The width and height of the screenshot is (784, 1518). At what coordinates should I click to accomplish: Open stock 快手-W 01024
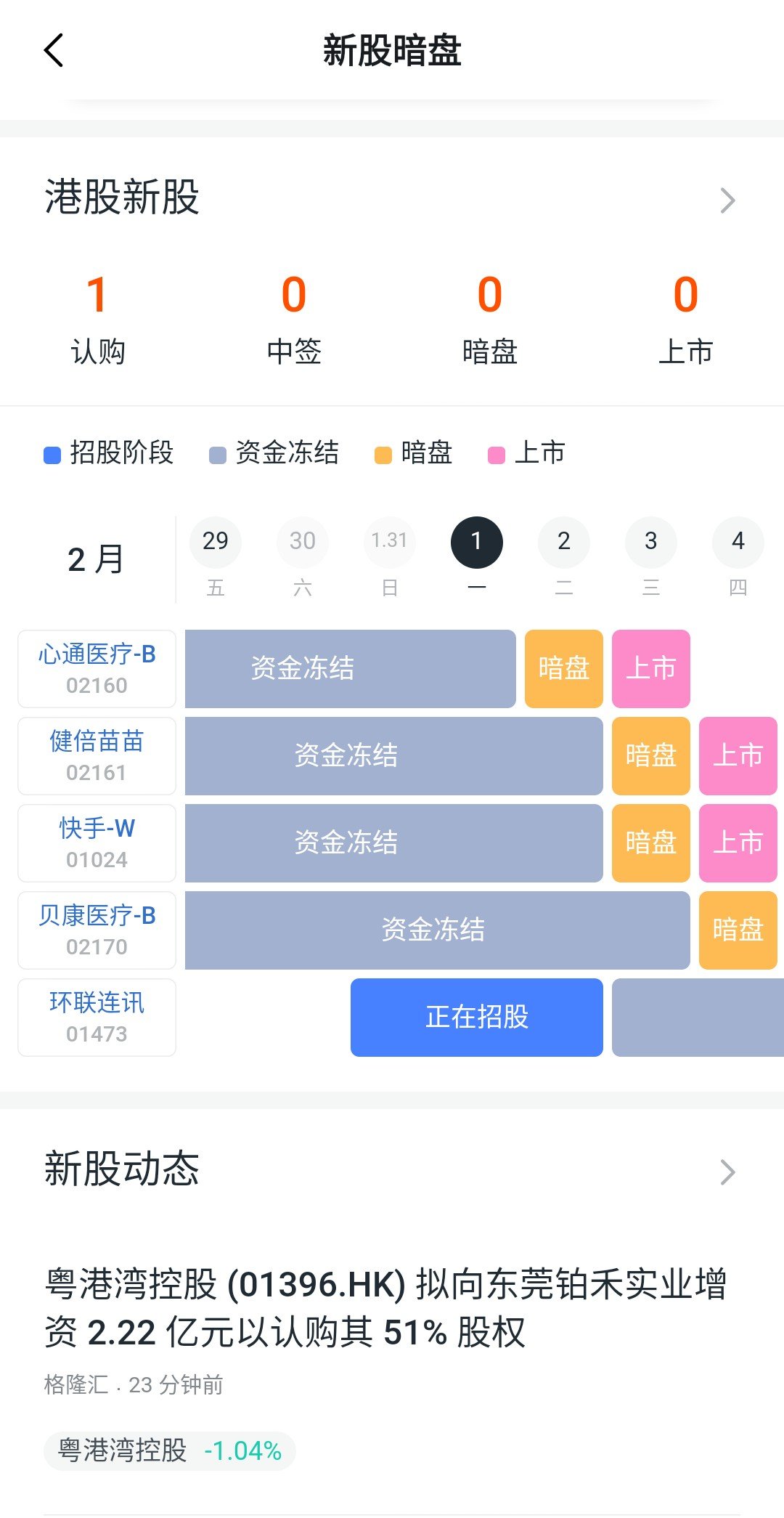click(97, 843)
